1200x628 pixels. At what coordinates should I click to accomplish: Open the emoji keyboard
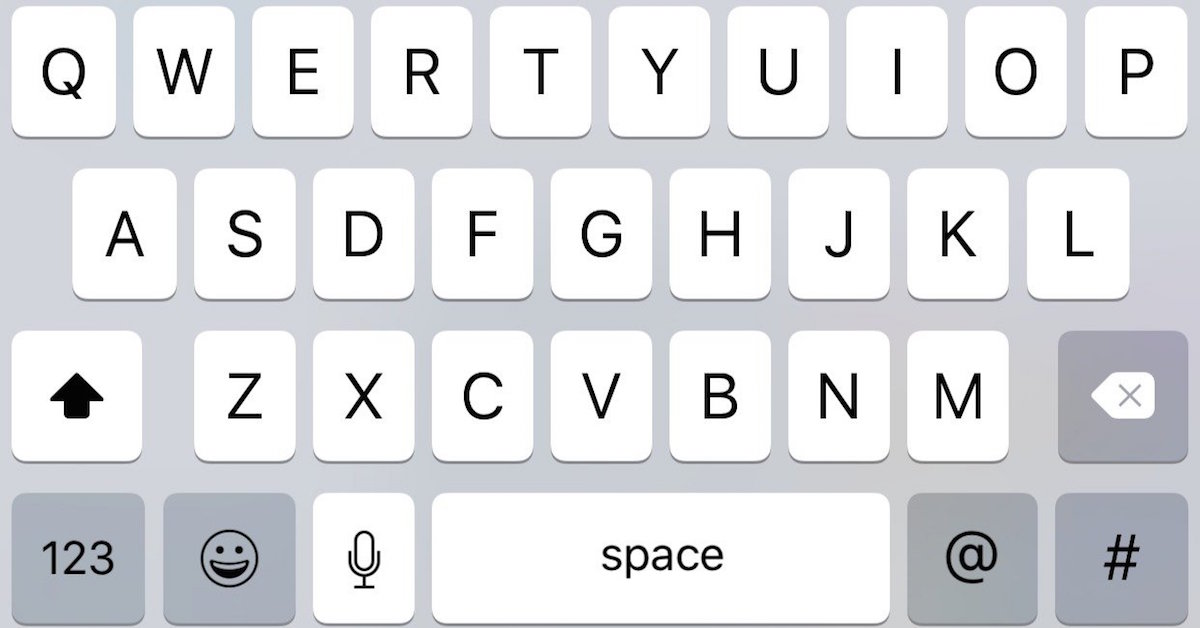[229, 558]
